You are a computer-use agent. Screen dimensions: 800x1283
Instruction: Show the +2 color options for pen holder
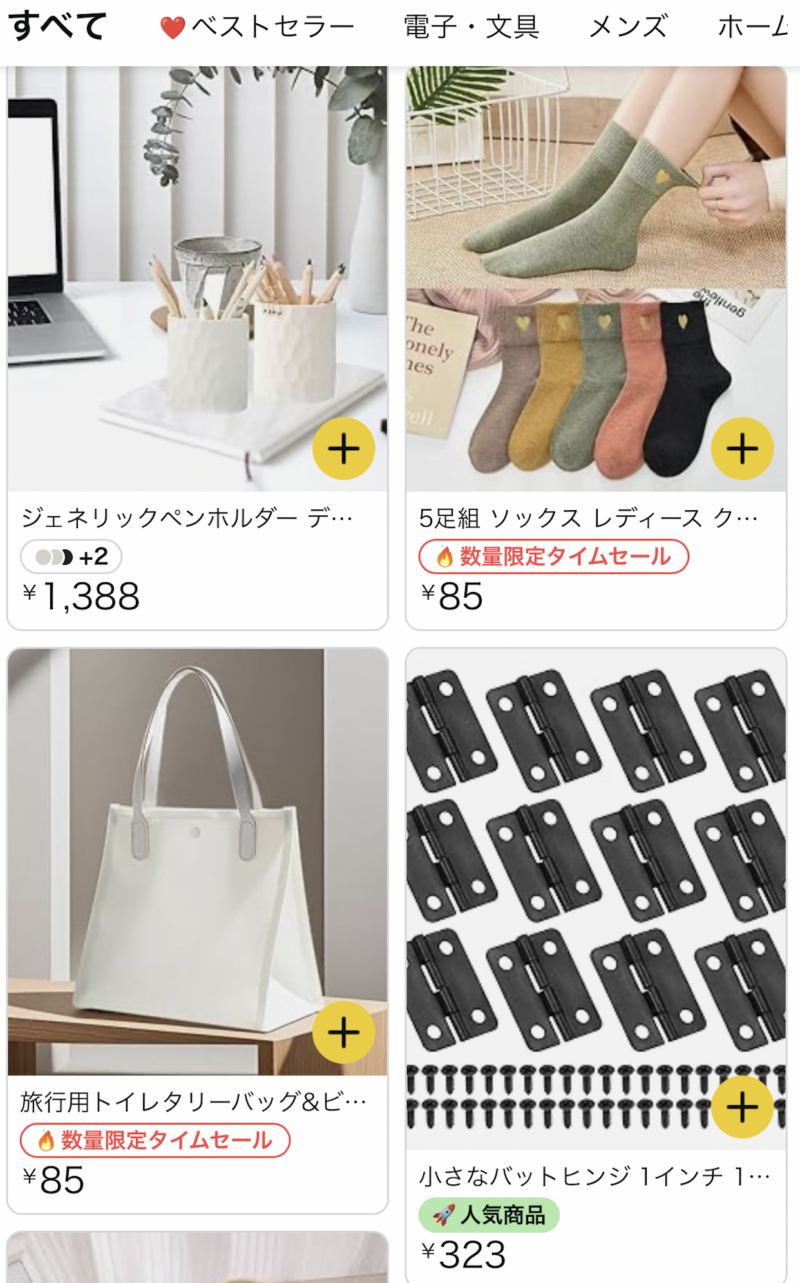(x=71, y=557)
